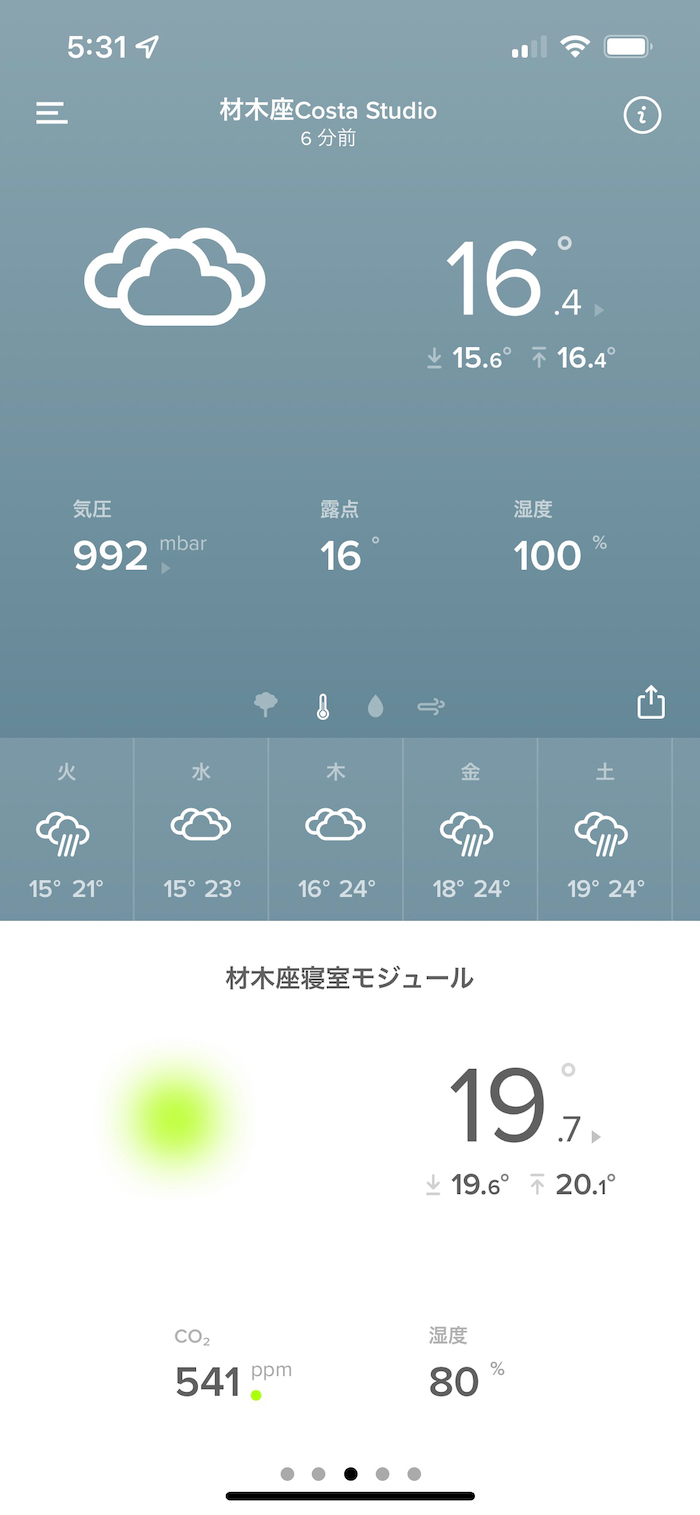700x1515 pixels.
Task: Select the wind view icon
Action: [x=431, y=707]
